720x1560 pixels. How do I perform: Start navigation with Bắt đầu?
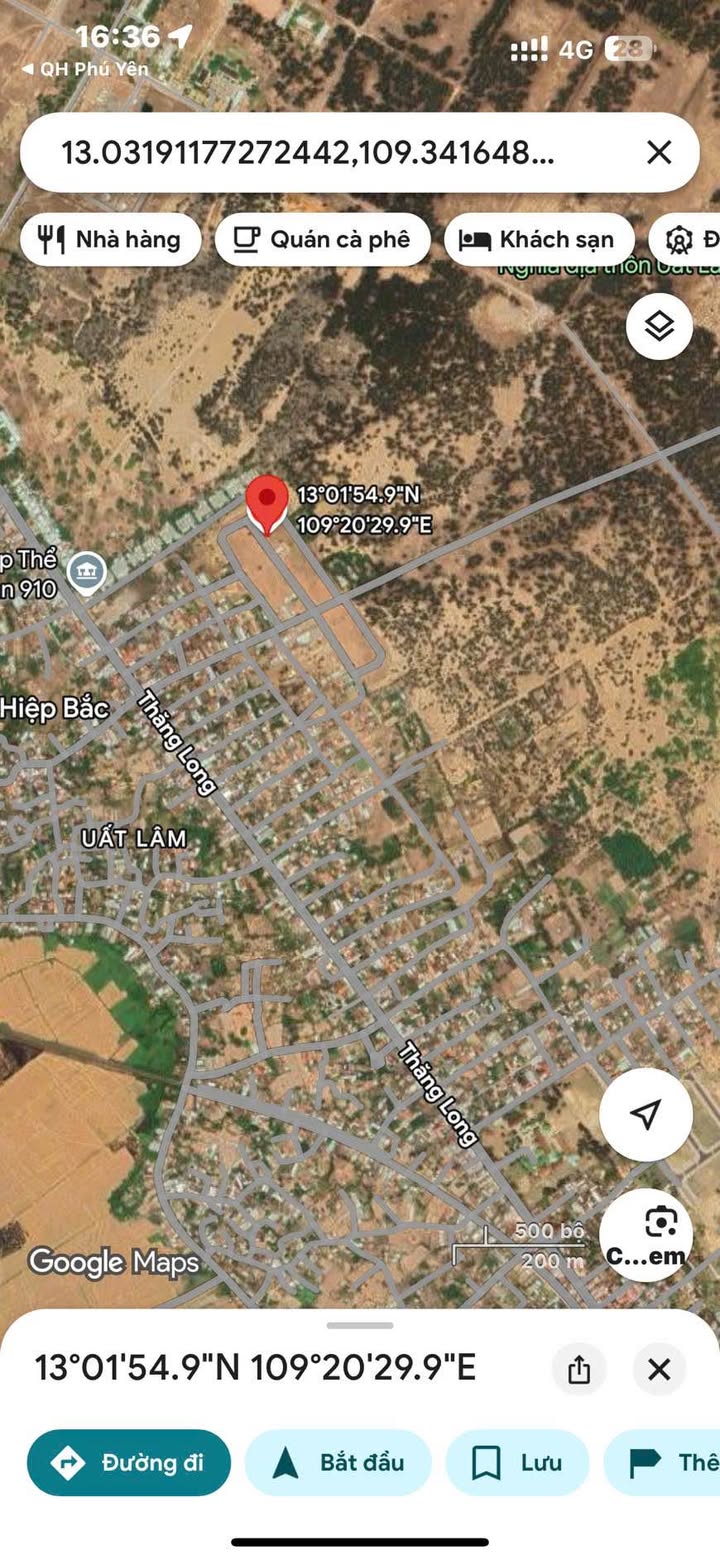point(338,1462)
